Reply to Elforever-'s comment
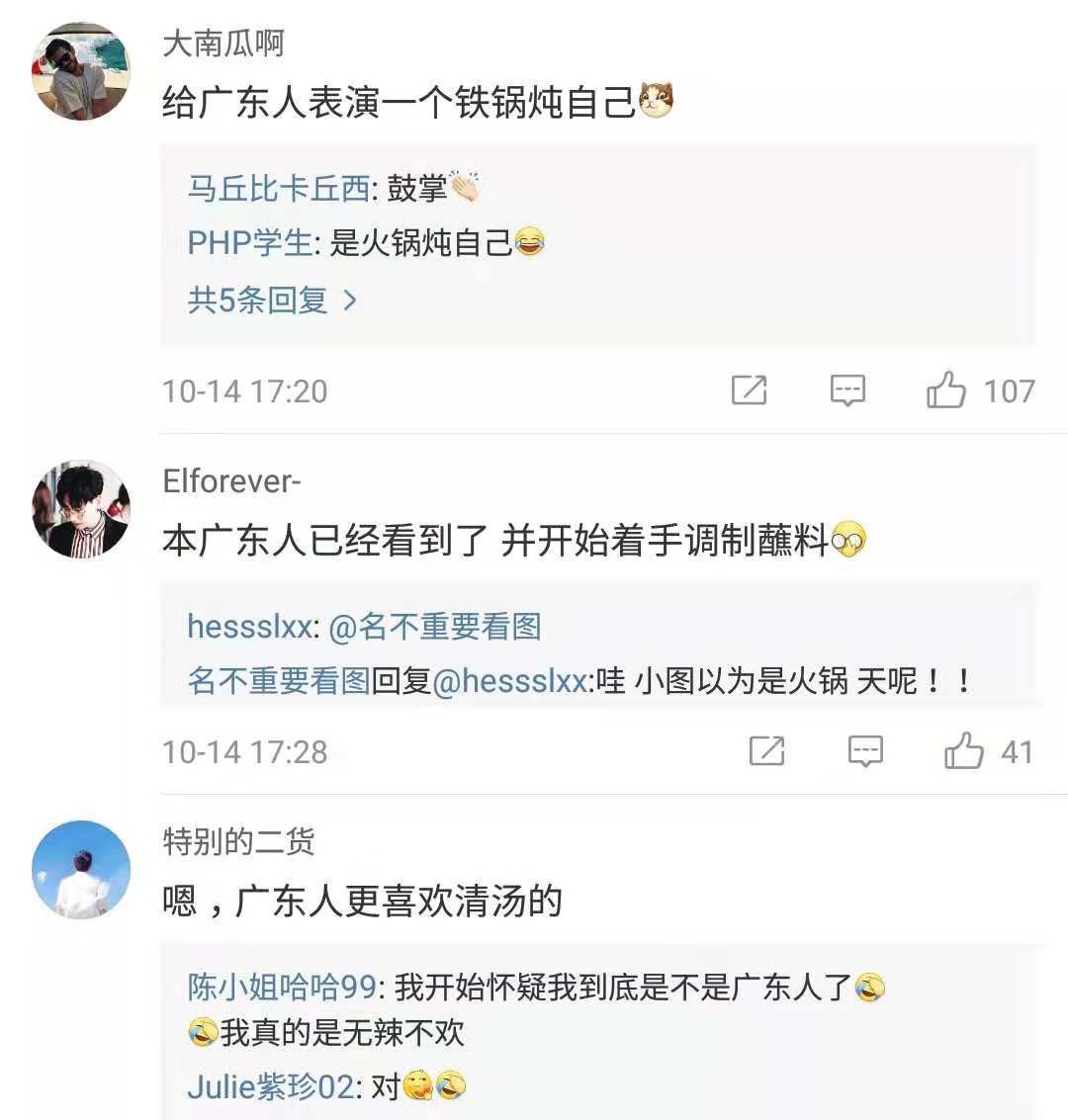This screenshot has width=1068, height=1120. point(865,751)
